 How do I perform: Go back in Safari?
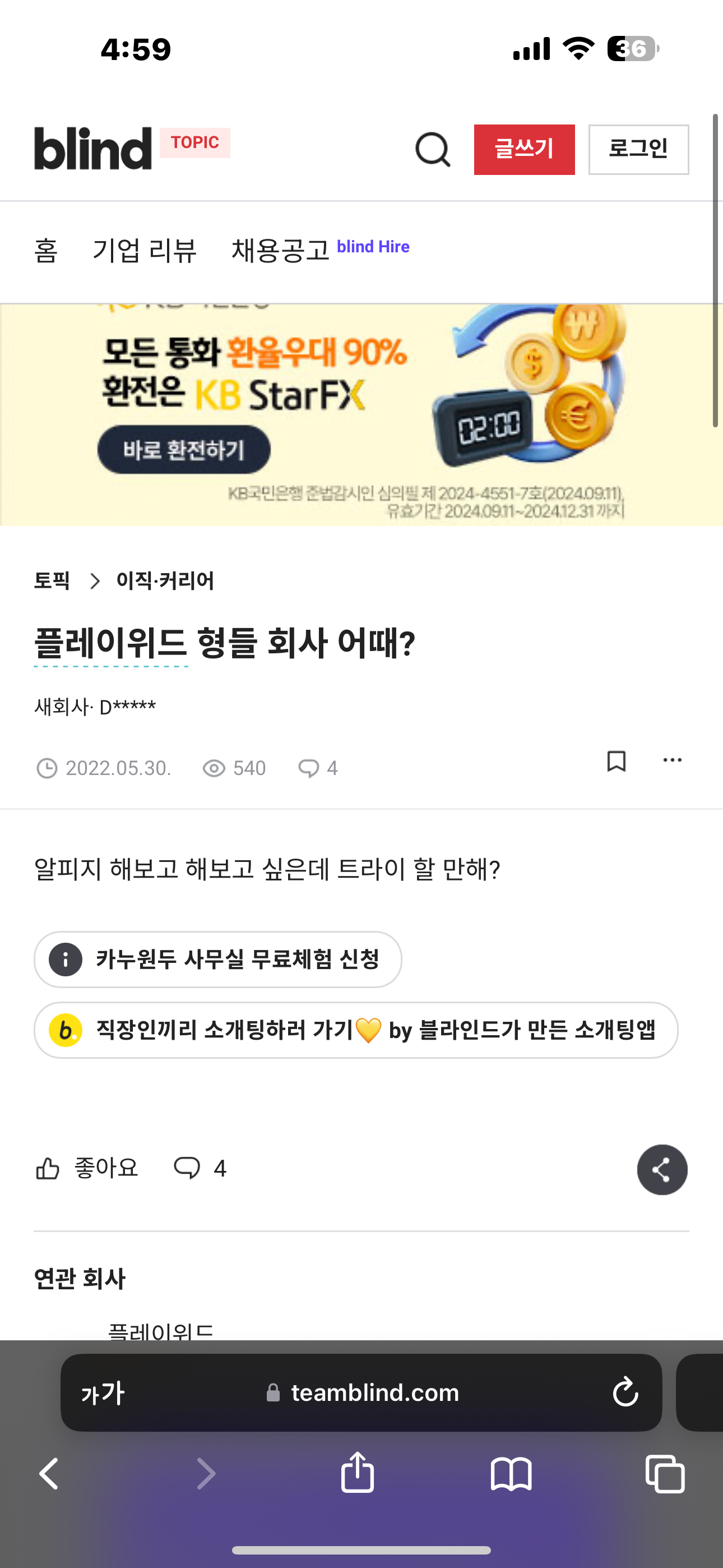[49, 1474]
